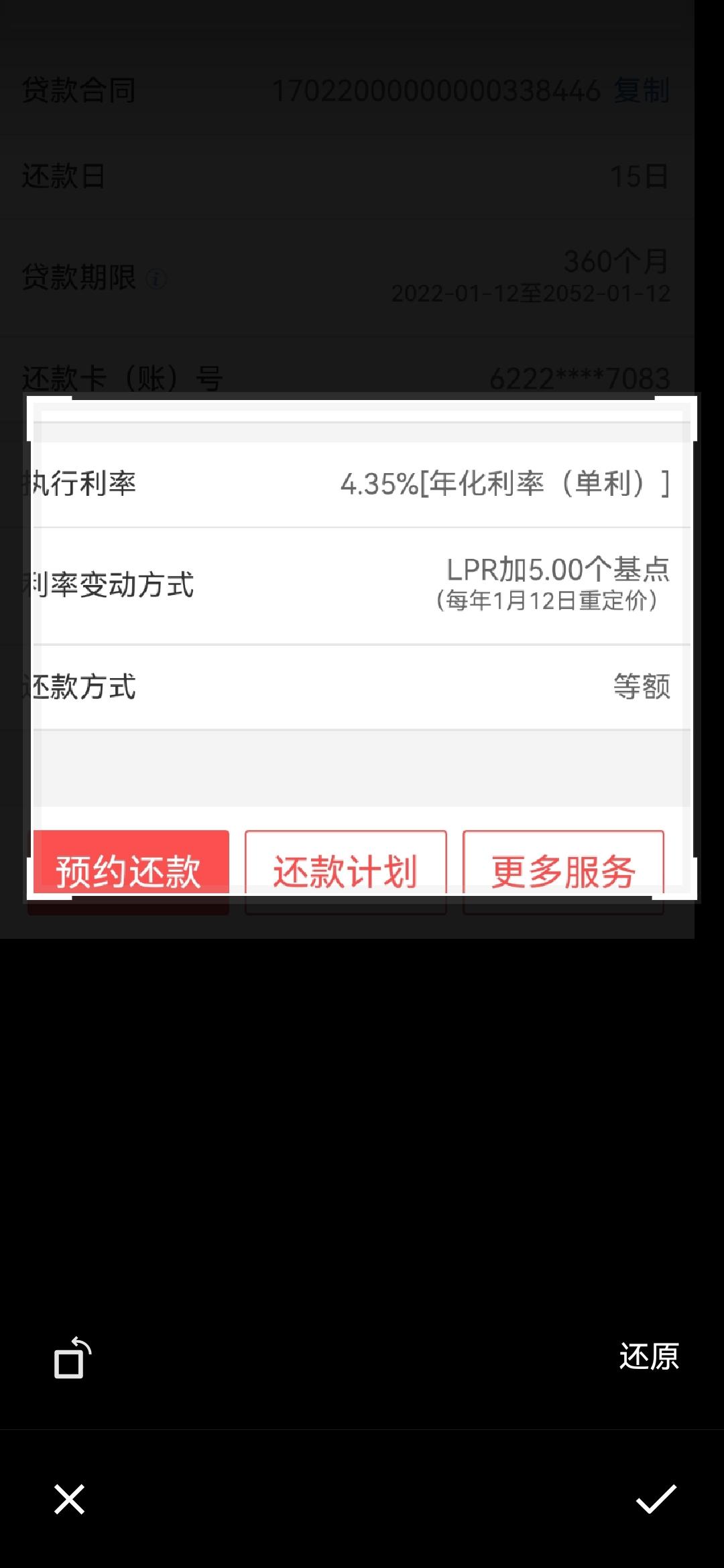Tap 还原 to reset the crop

pyautogui.click(x=647, y=1355)
